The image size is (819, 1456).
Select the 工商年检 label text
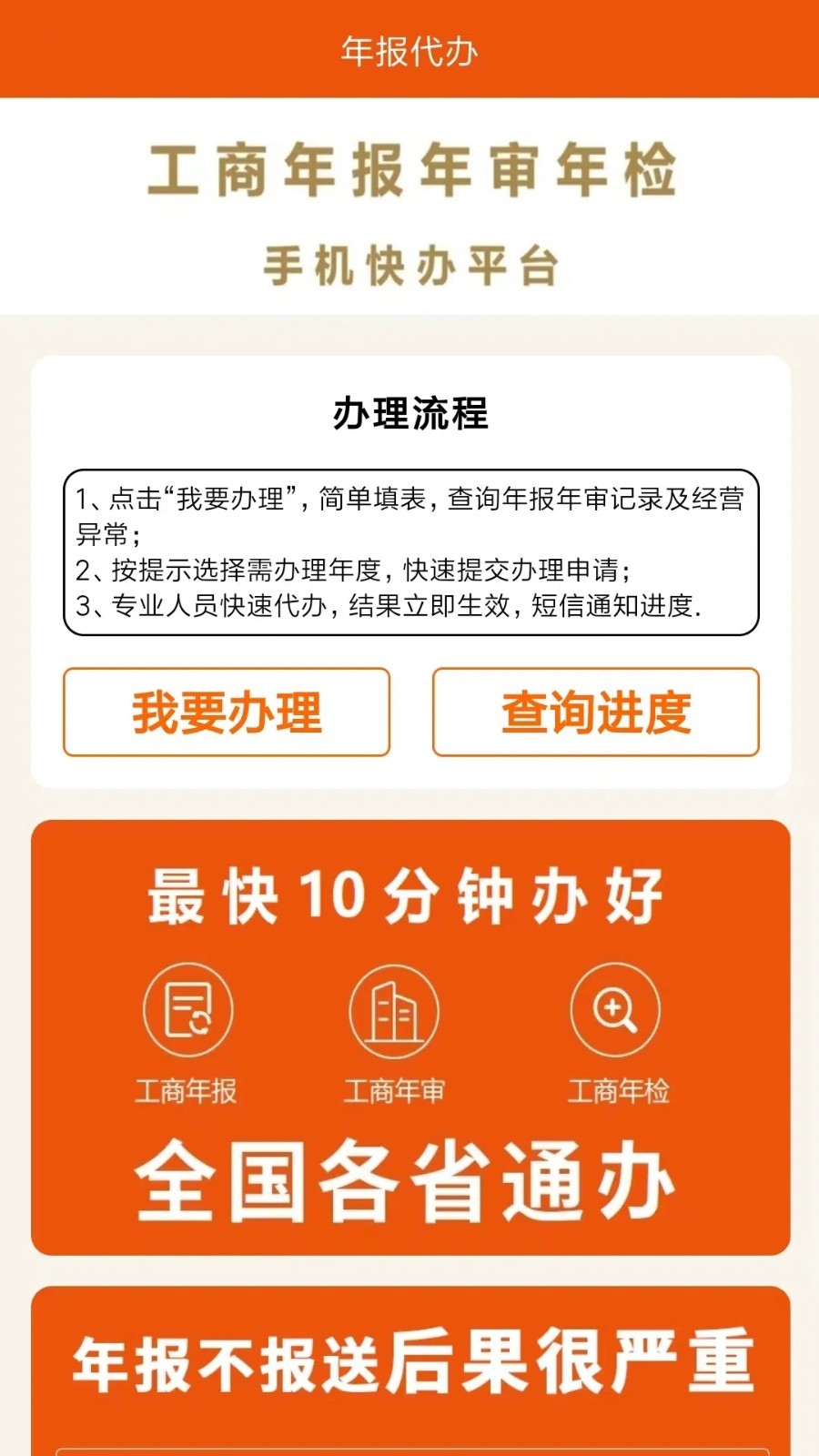click(615, 1089)
